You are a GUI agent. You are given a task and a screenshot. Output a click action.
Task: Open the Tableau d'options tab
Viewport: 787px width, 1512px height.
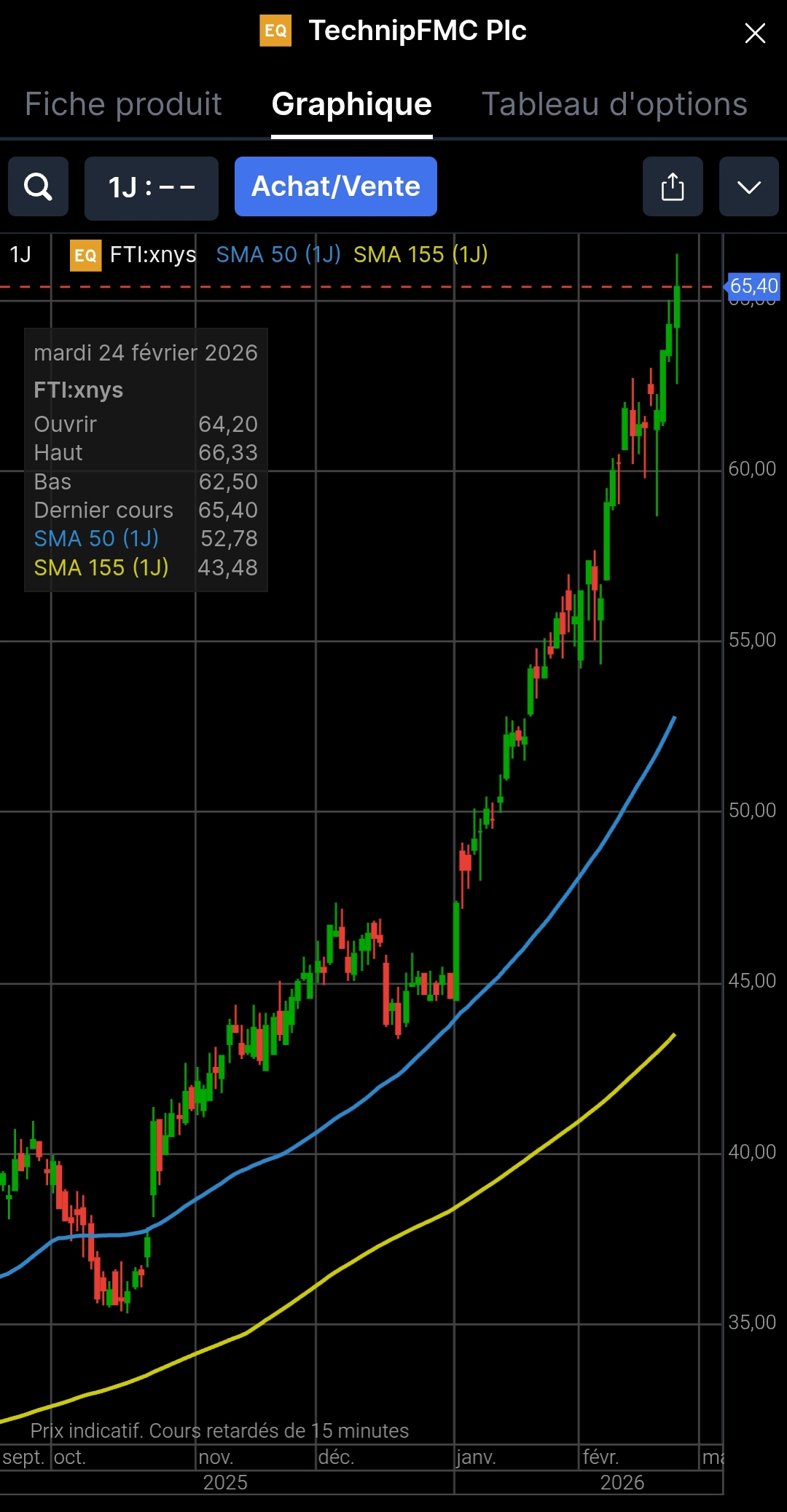614,104
